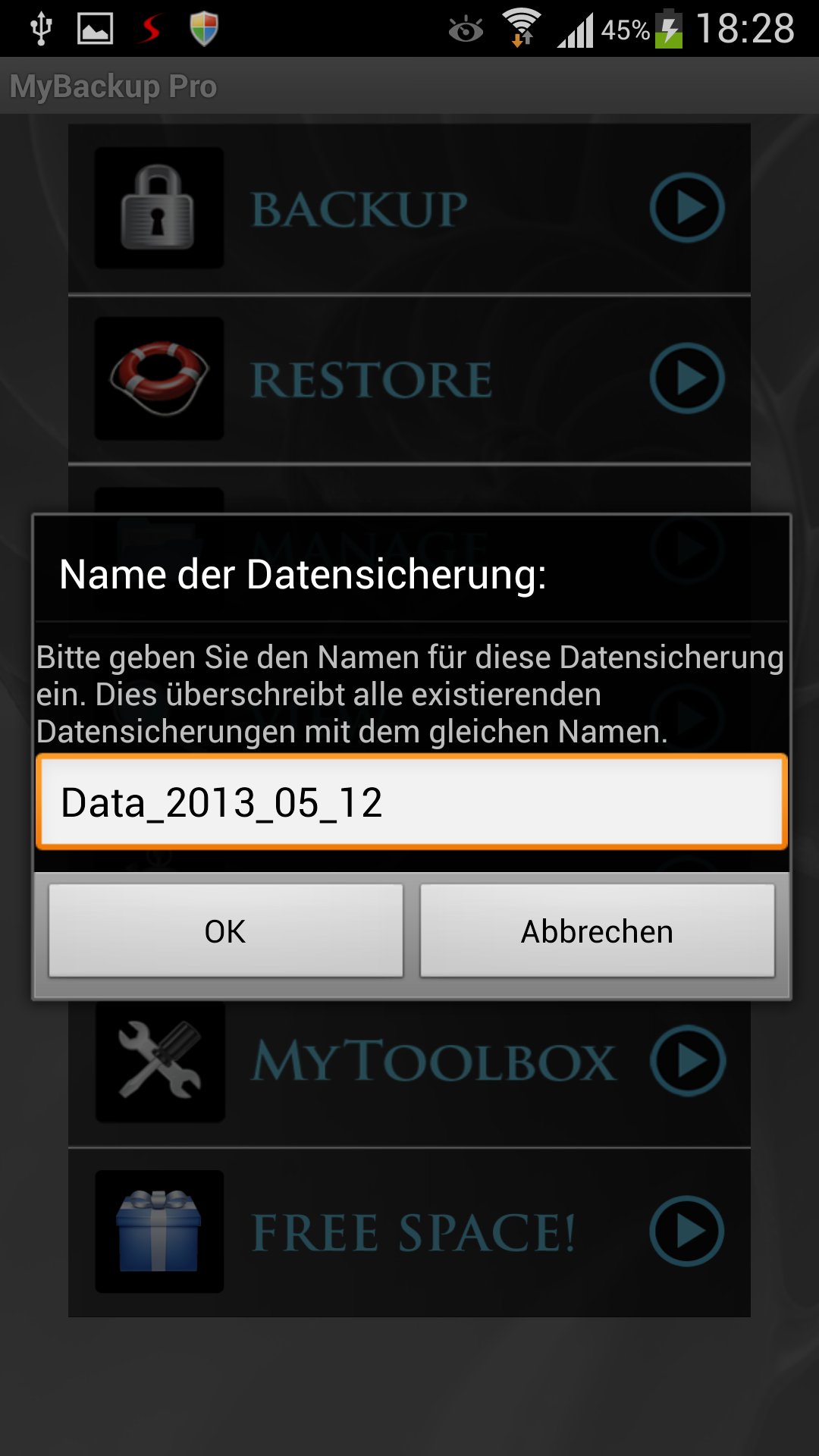This screenshot has width=819, height=1456.
Task: Tap the backup name text field
Action: (x=411, y=802)
